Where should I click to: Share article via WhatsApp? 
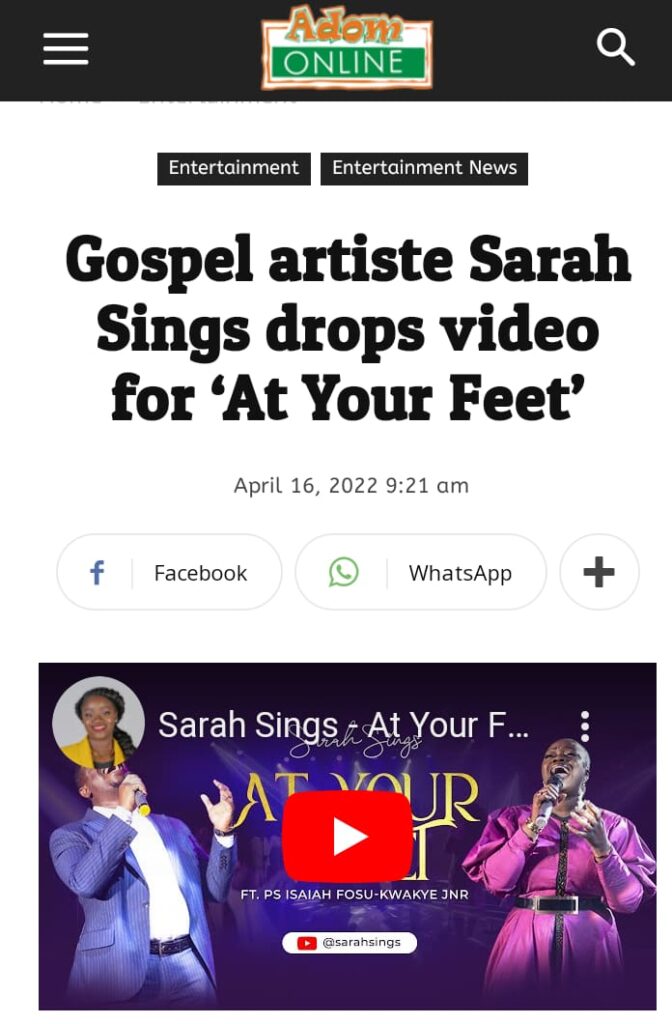click(421, 572)
